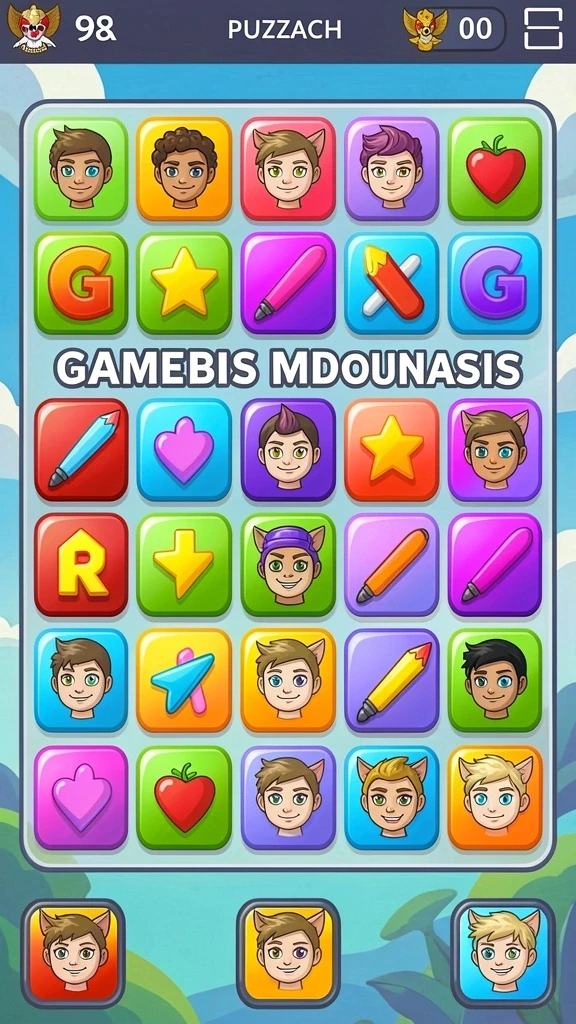Tap the blue pencil on the red tile
This screenshot has height=1024, width=576.
[81, 450]
